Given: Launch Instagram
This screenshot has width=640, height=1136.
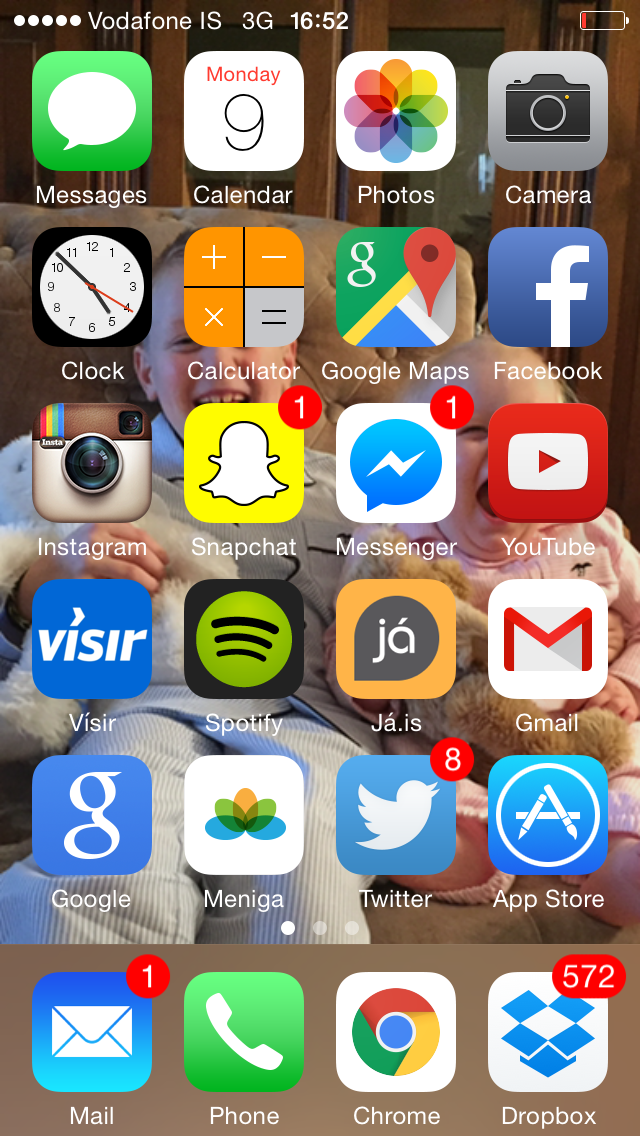Looking at the screenshot, I should click(92, 463).
